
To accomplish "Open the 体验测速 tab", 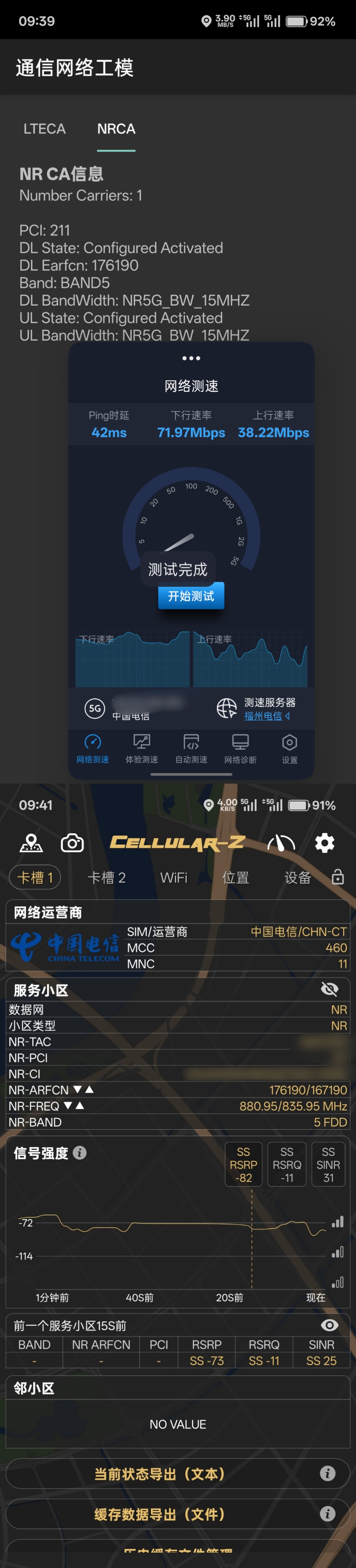I will click(x=142, y=748).
